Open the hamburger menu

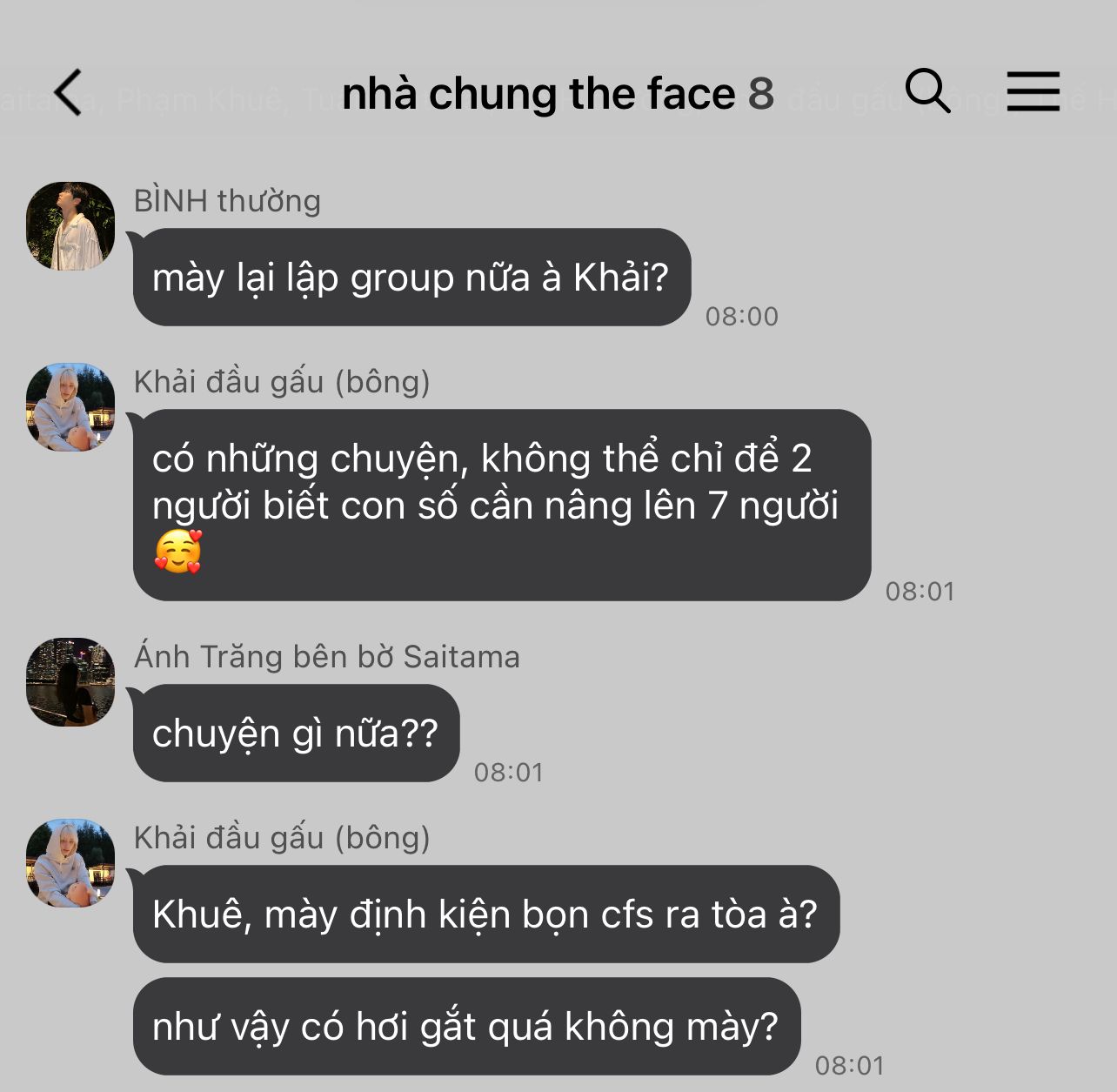pos(1033,91)
